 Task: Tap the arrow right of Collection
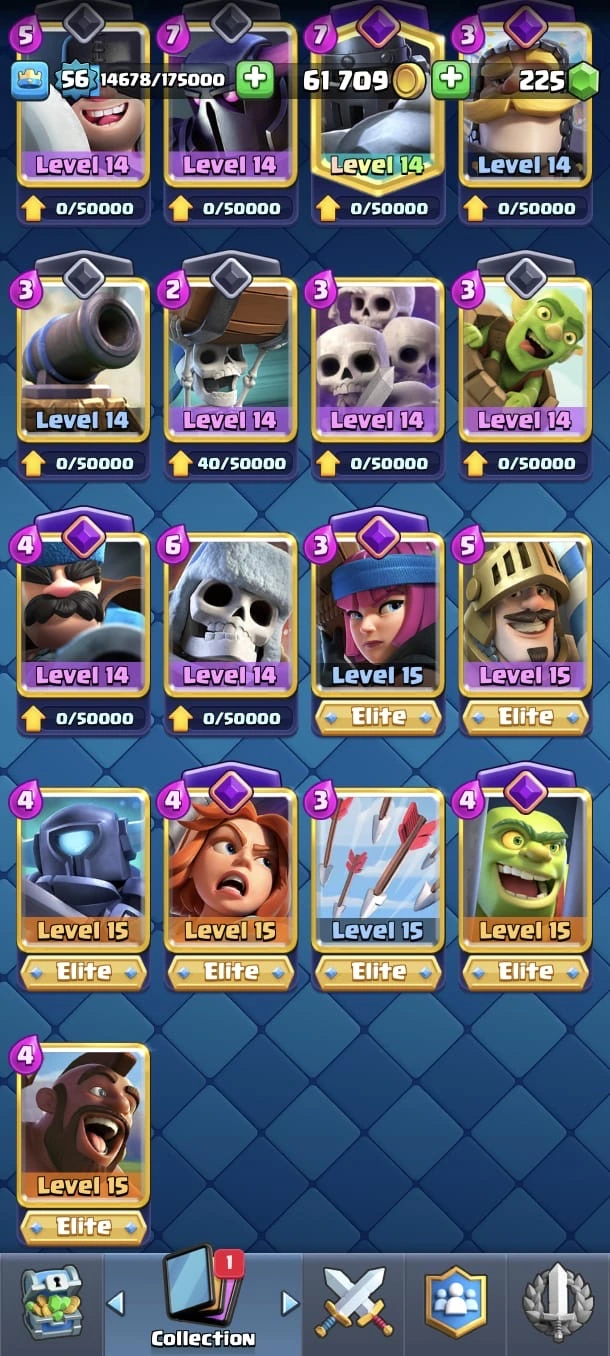pyautogui.click(x=290, y=1303)
